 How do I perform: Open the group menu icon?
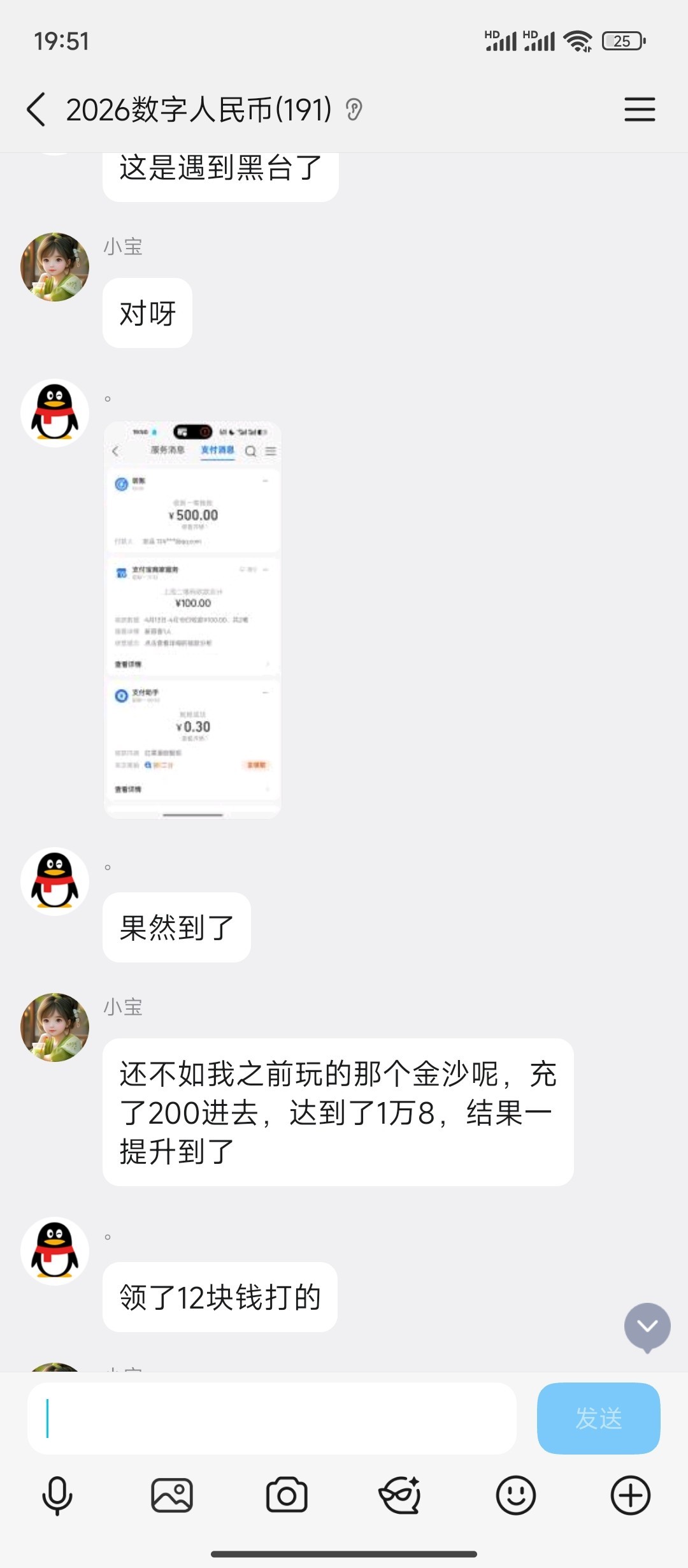(x=639, y=110)
